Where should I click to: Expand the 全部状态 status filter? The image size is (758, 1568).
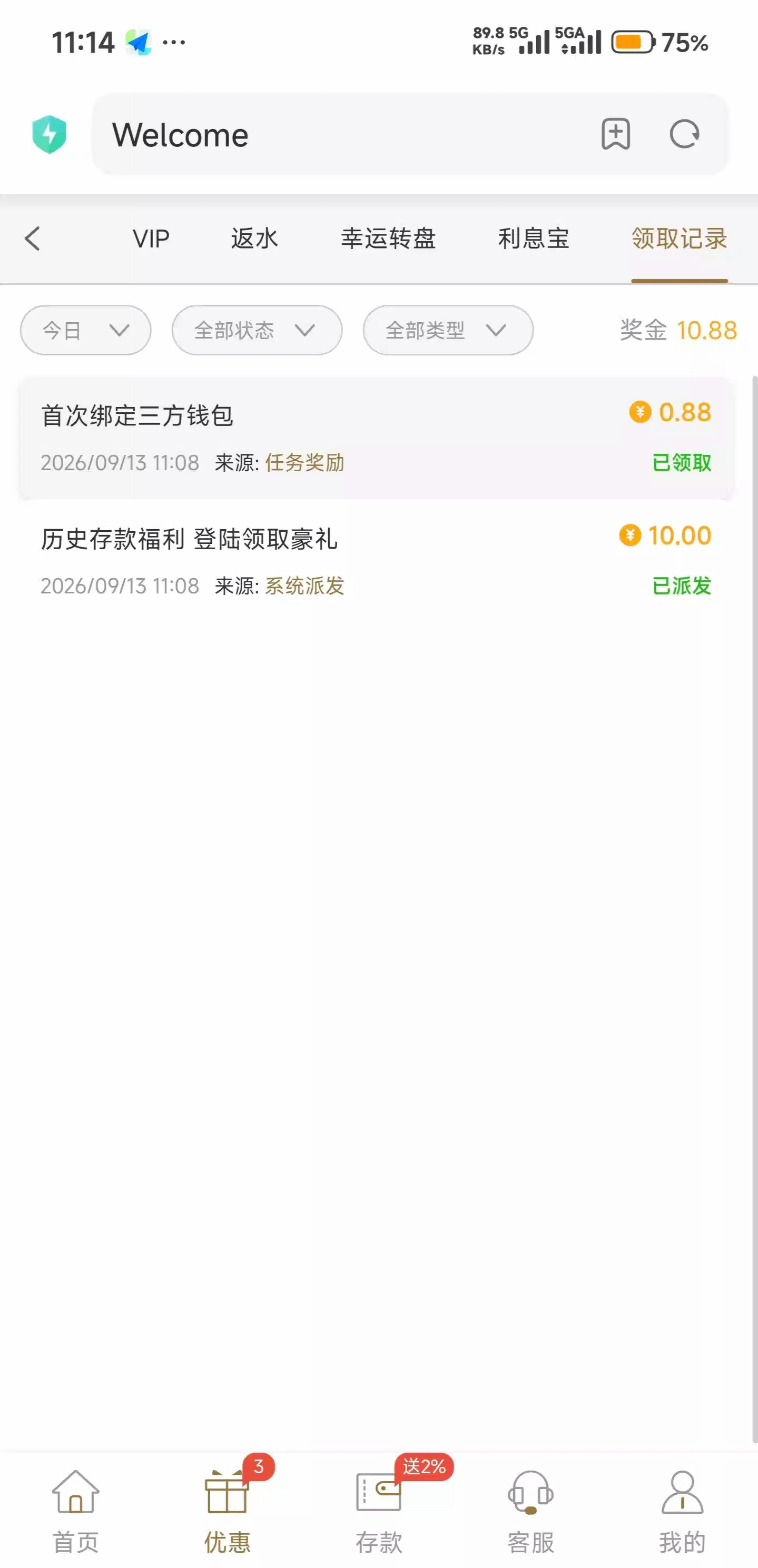coord(257,330)
